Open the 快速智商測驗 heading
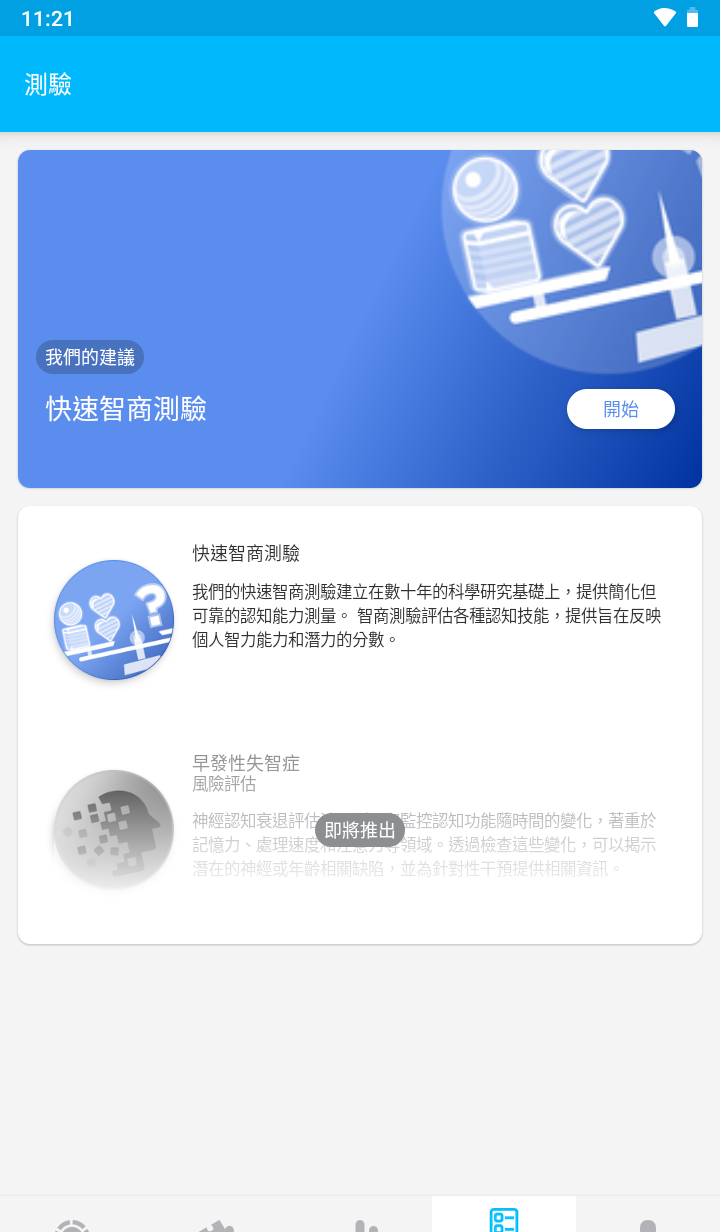 [x=245, y=552]
